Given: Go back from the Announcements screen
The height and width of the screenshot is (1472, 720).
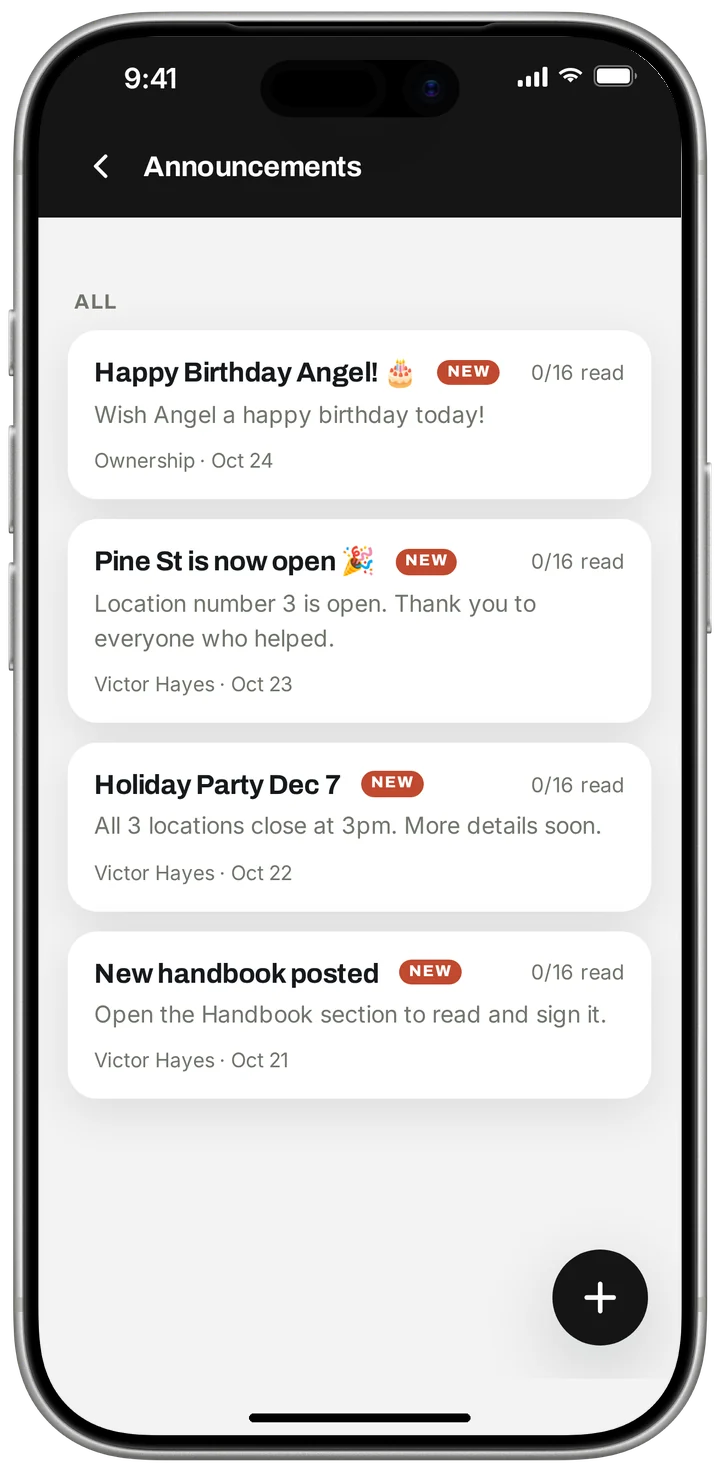Looking at the screenshot, I should tap(101, 167).
